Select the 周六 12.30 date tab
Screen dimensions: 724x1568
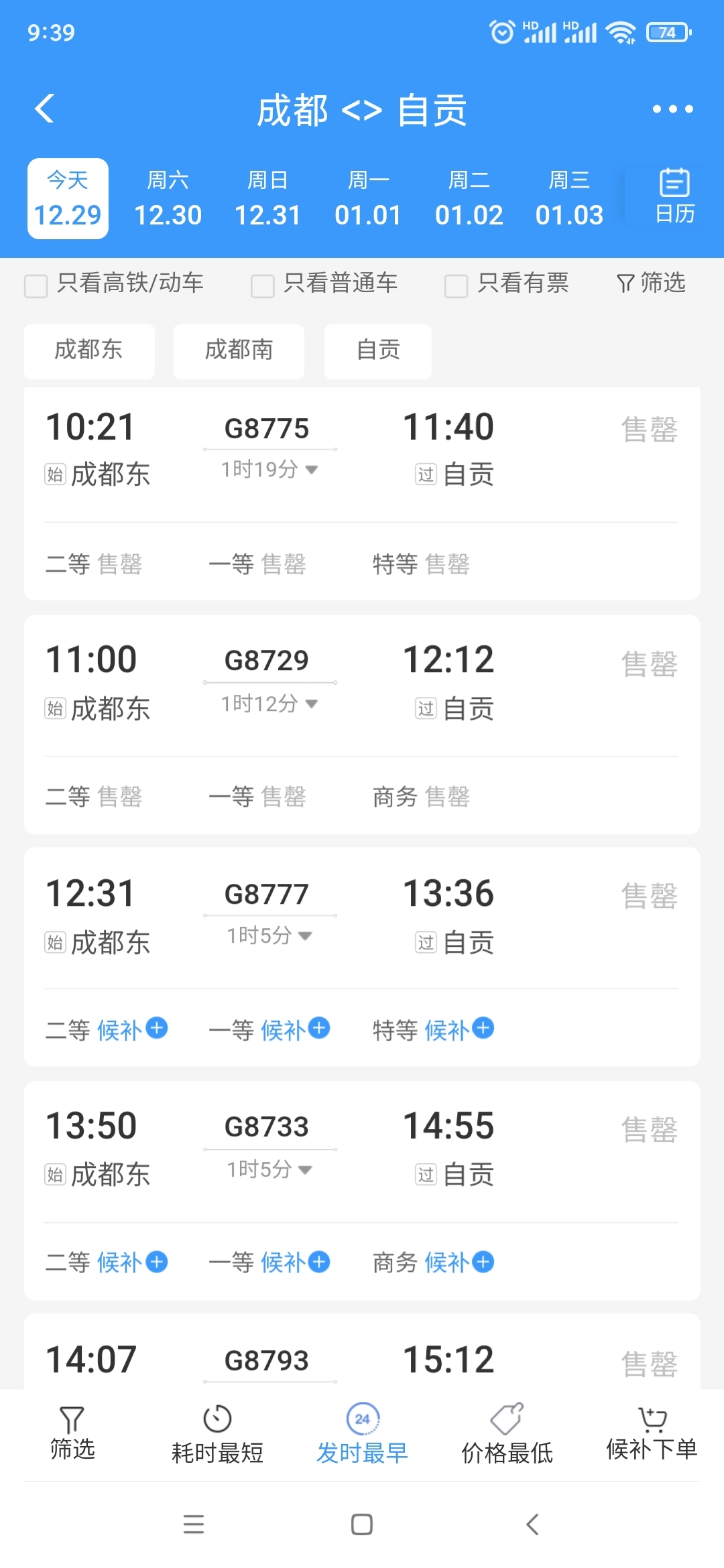(x=168, y=199)
